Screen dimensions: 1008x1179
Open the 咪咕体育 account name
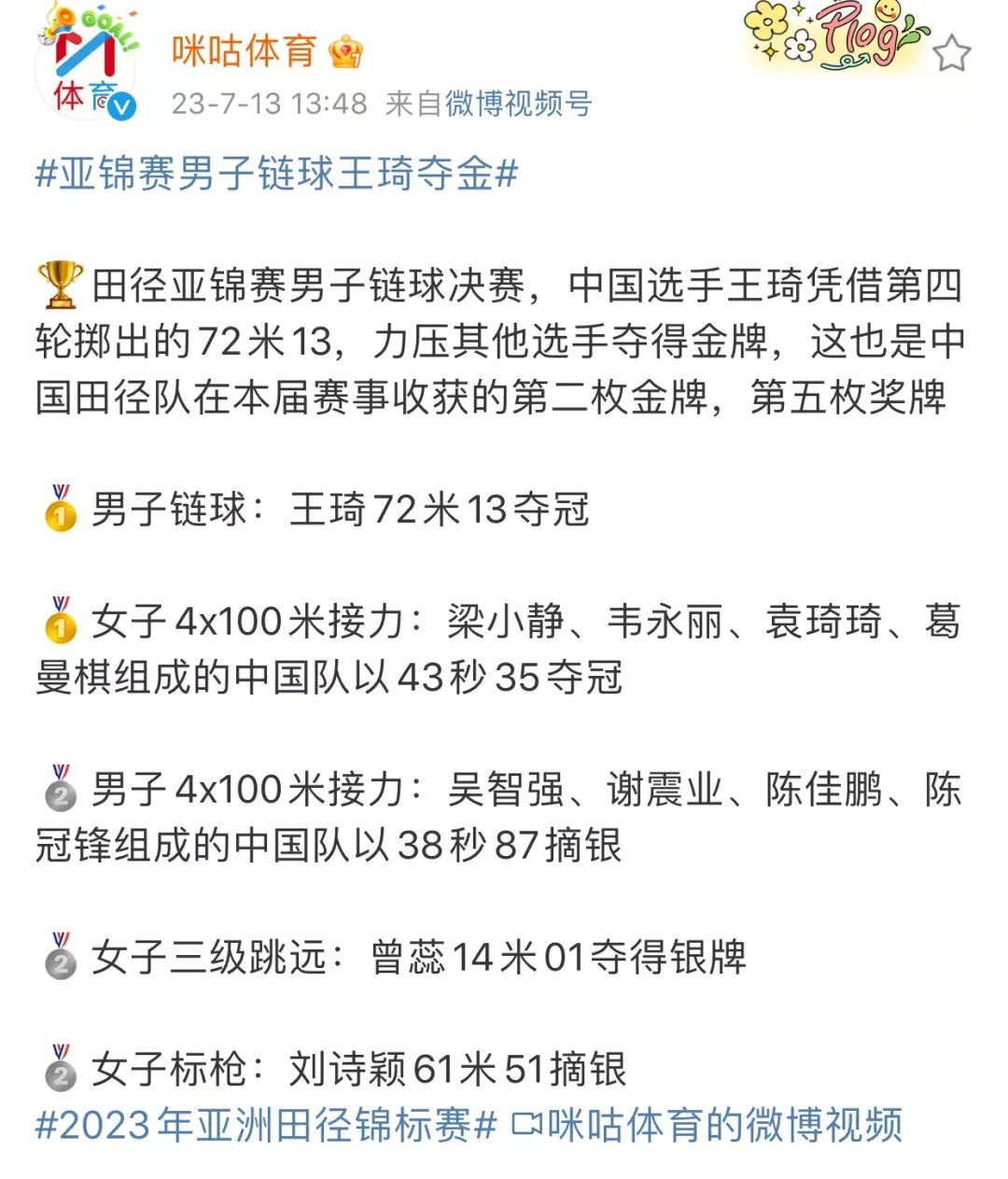[244, 50]
